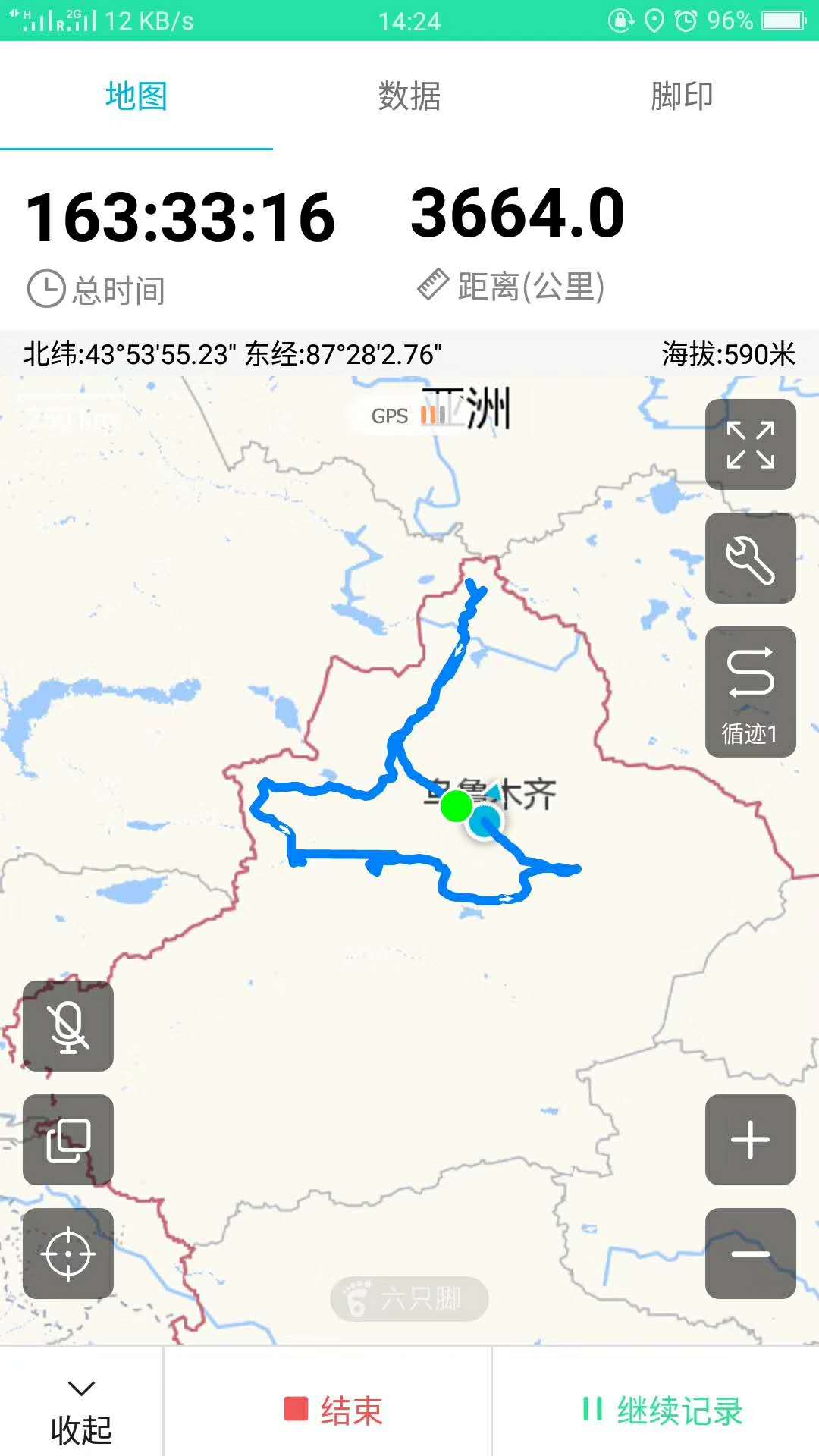This screenshot has height=1456, width=819.
Task: End the recording with 结束
Action: click(334, 1410)
